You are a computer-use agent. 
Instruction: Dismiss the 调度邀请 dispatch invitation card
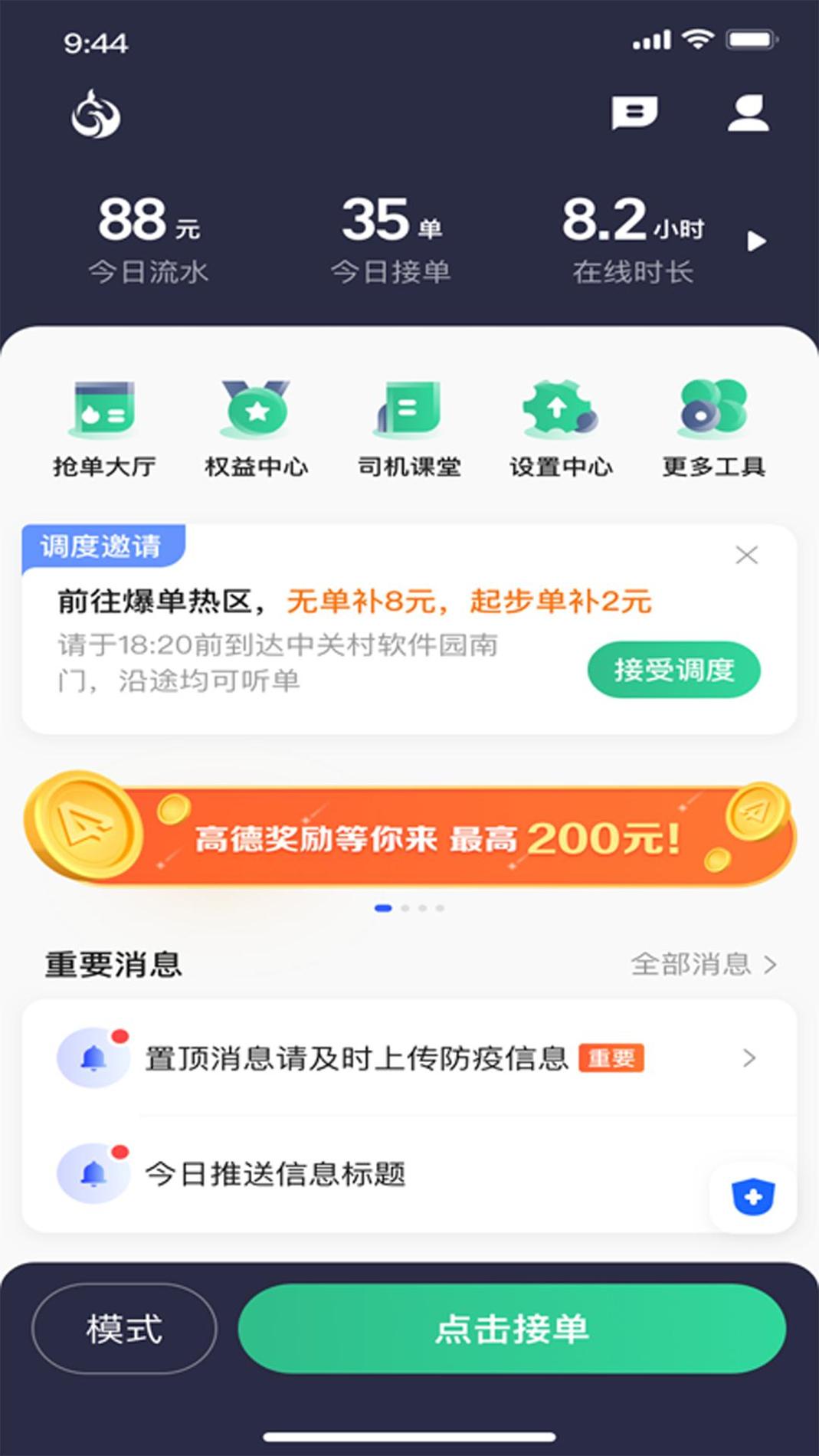(746, 555)
